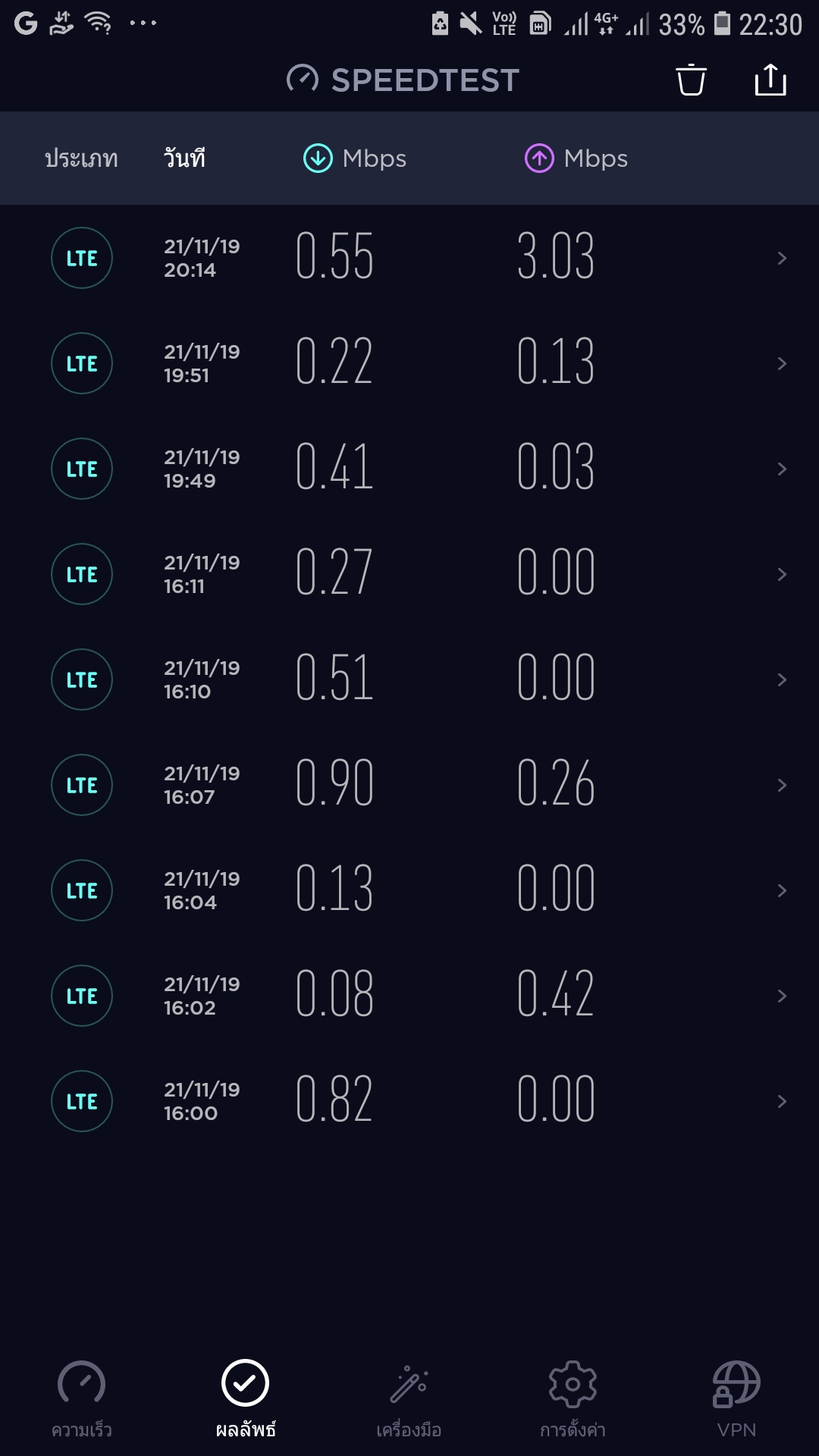819x1456 pixels.
Task: Select the ผลลัพธ์ tab
Action: point(245,1398)
